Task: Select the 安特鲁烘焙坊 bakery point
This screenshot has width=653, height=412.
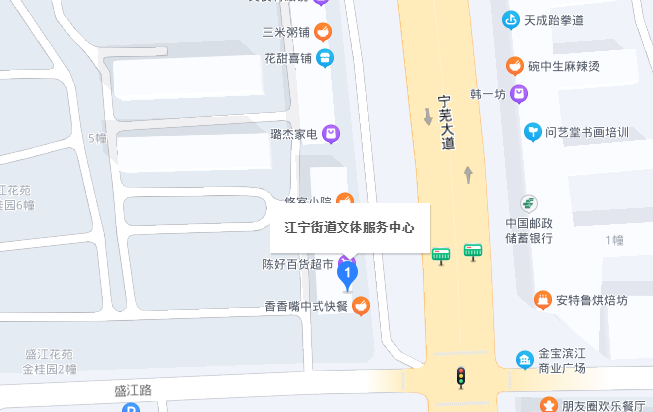Action: (x=542, y=299)
